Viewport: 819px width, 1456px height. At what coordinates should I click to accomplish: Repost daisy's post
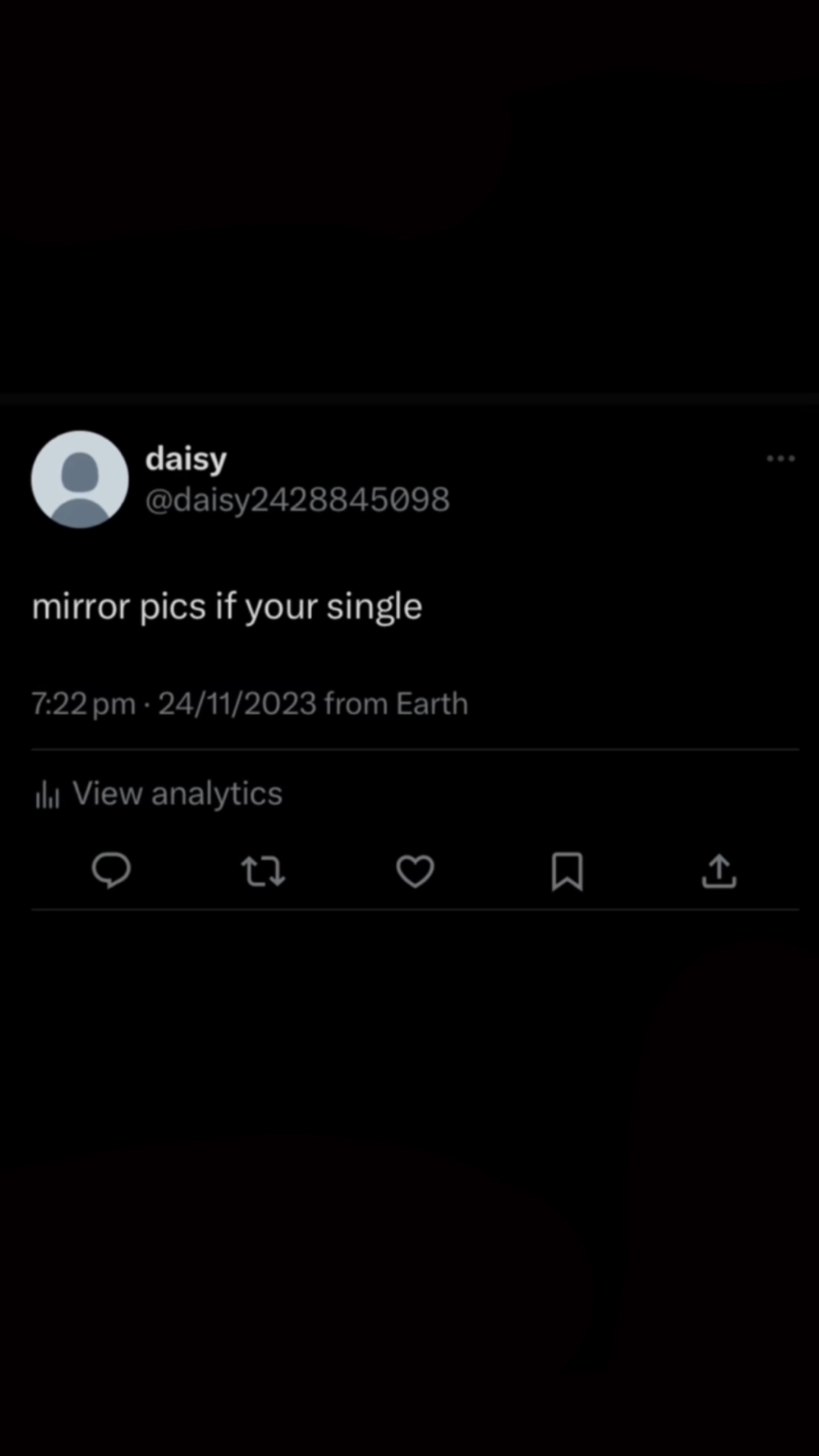tap(263, 871)
